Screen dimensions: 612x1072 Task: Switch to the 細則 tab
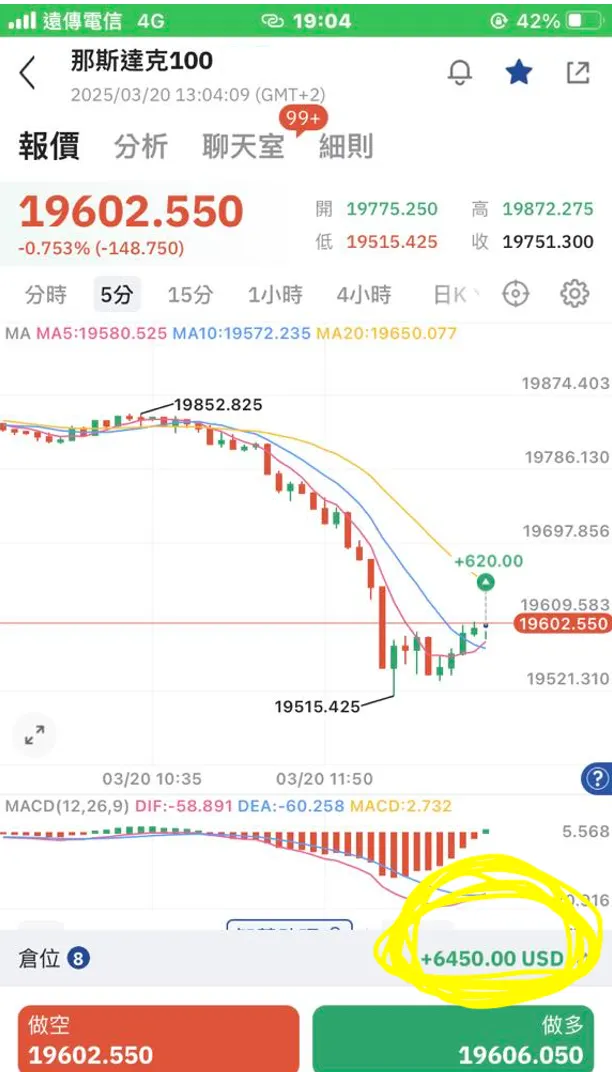[x=345, y=146]
